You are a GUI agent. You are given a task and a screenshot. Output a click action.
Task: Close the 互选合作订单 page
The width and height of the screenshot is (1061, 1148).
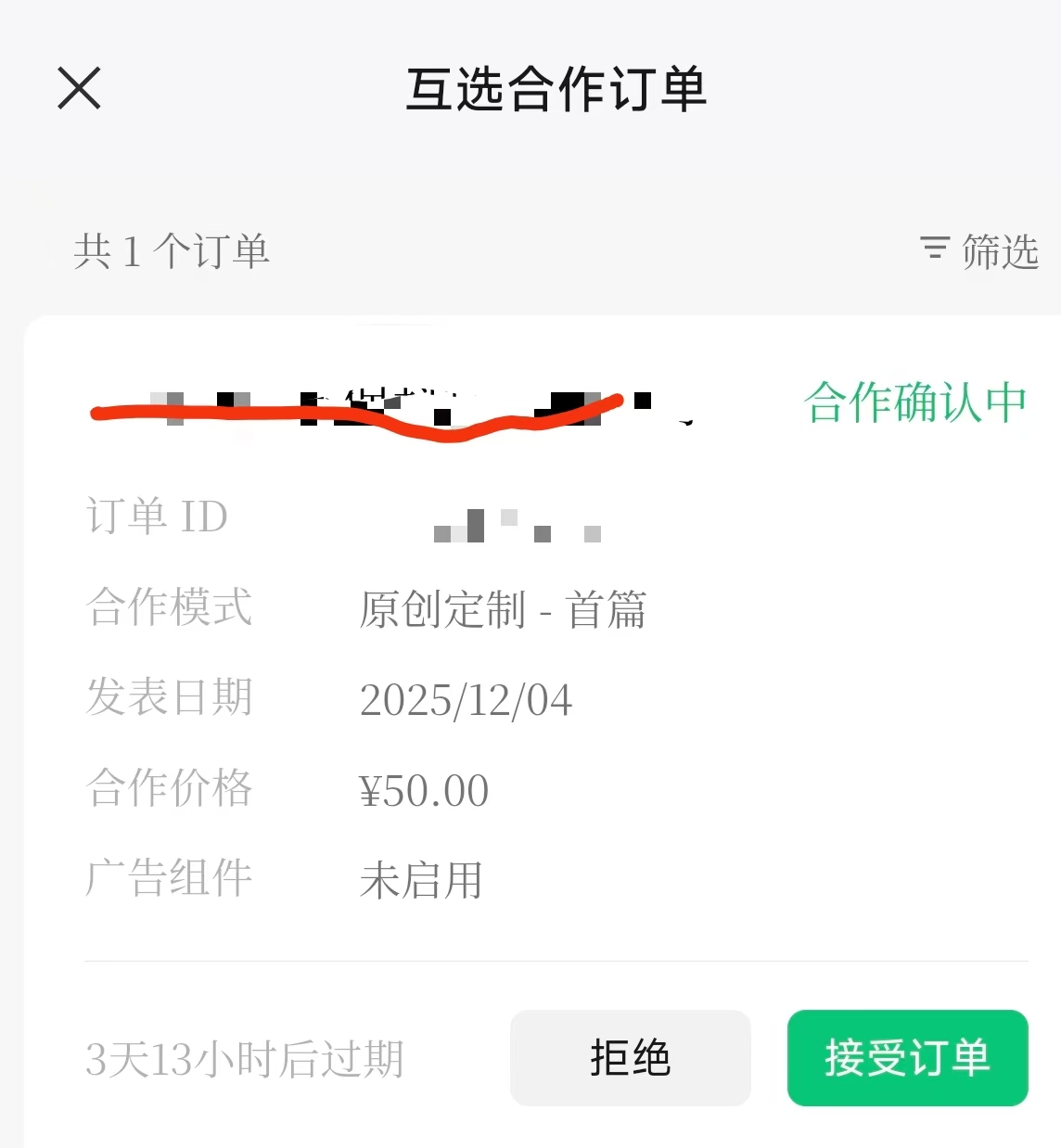79,89
